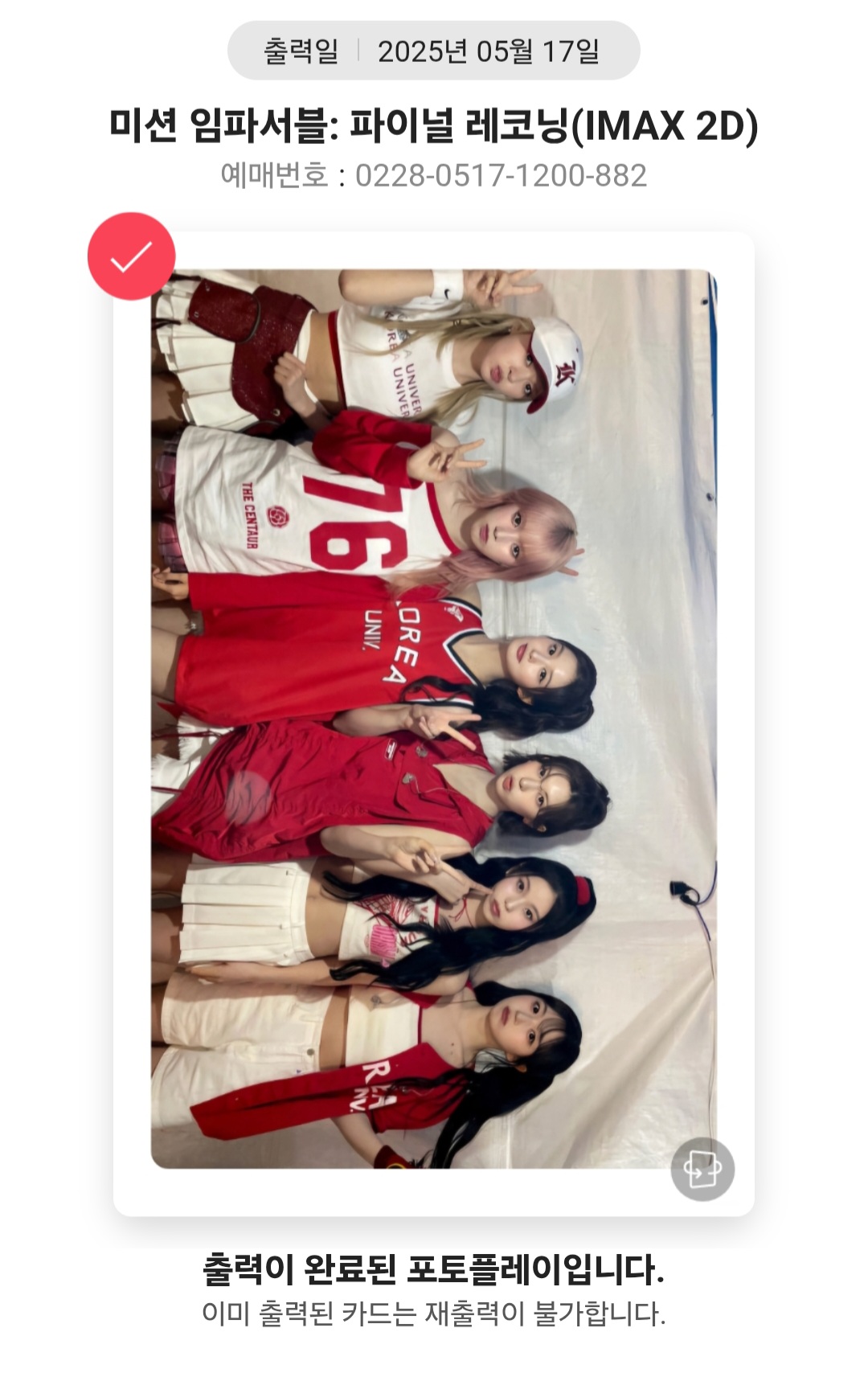
Task: Flip the photoplay card
Action: pos(702,1169)
